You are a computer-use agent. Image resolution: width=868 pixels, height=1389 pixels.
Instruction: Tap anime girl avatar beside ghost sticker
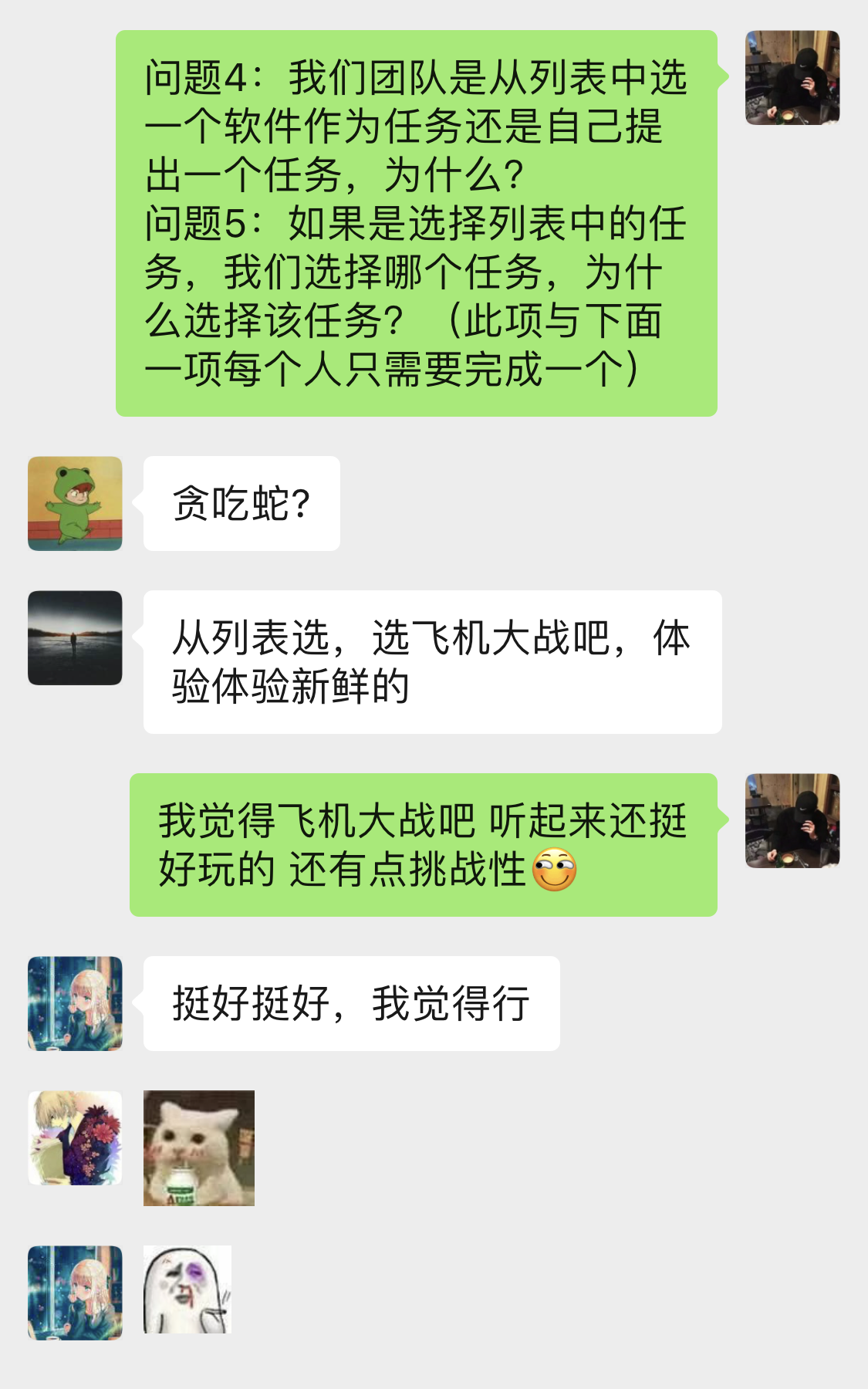75,1293
